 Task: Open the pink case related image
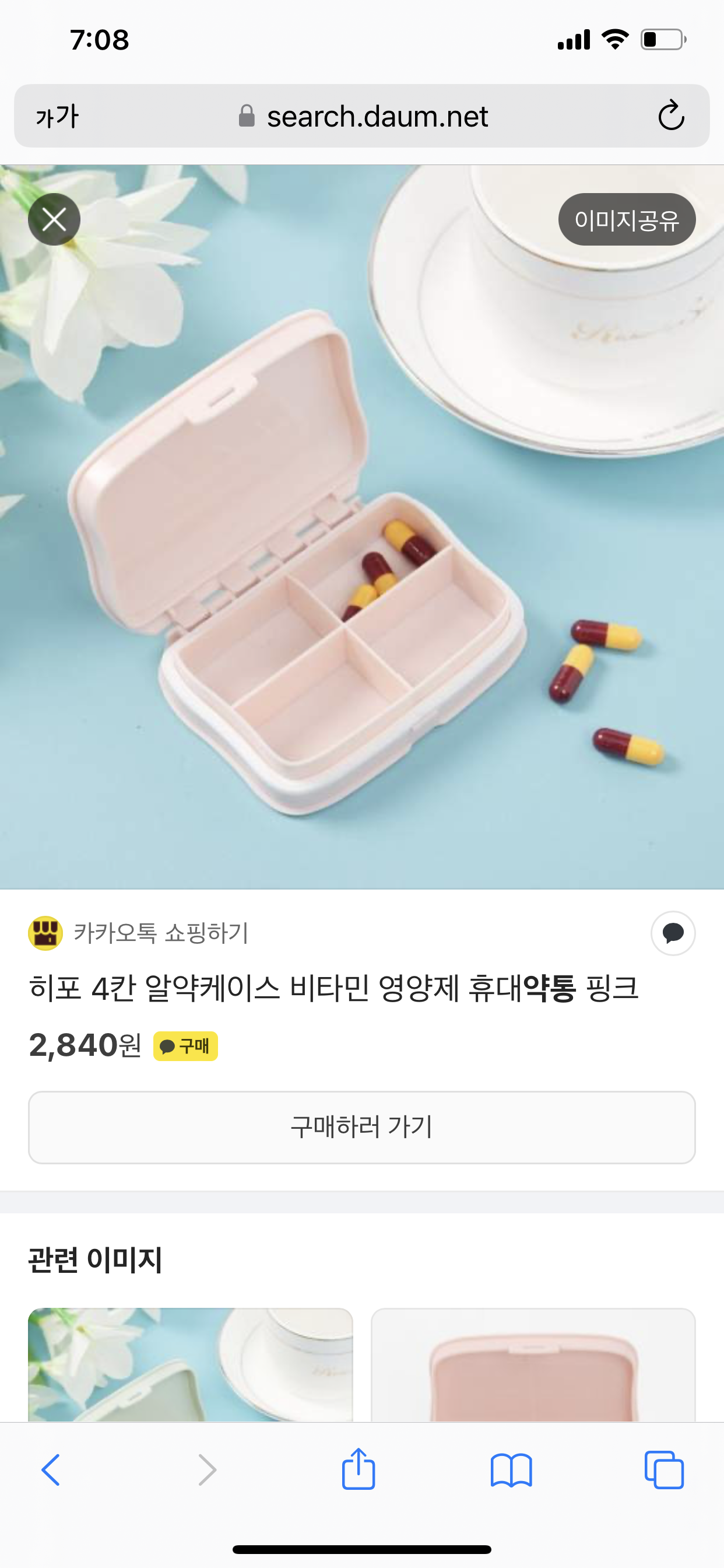[x=533, y=1364]
